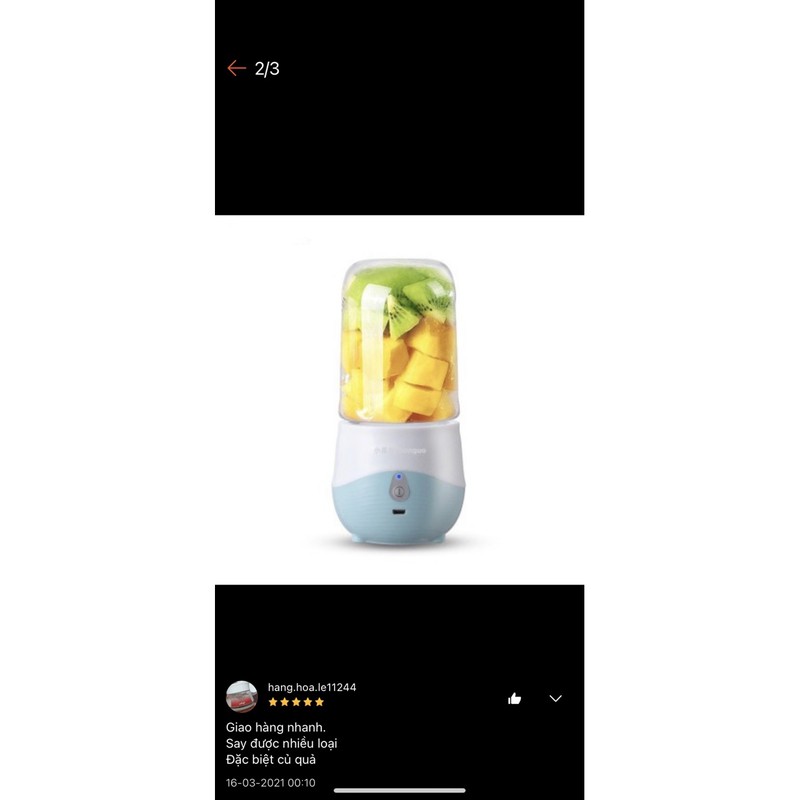Like hang.hoa.le11244's review
The width and height of the screenshot is (800, 800).
point(514,698)
